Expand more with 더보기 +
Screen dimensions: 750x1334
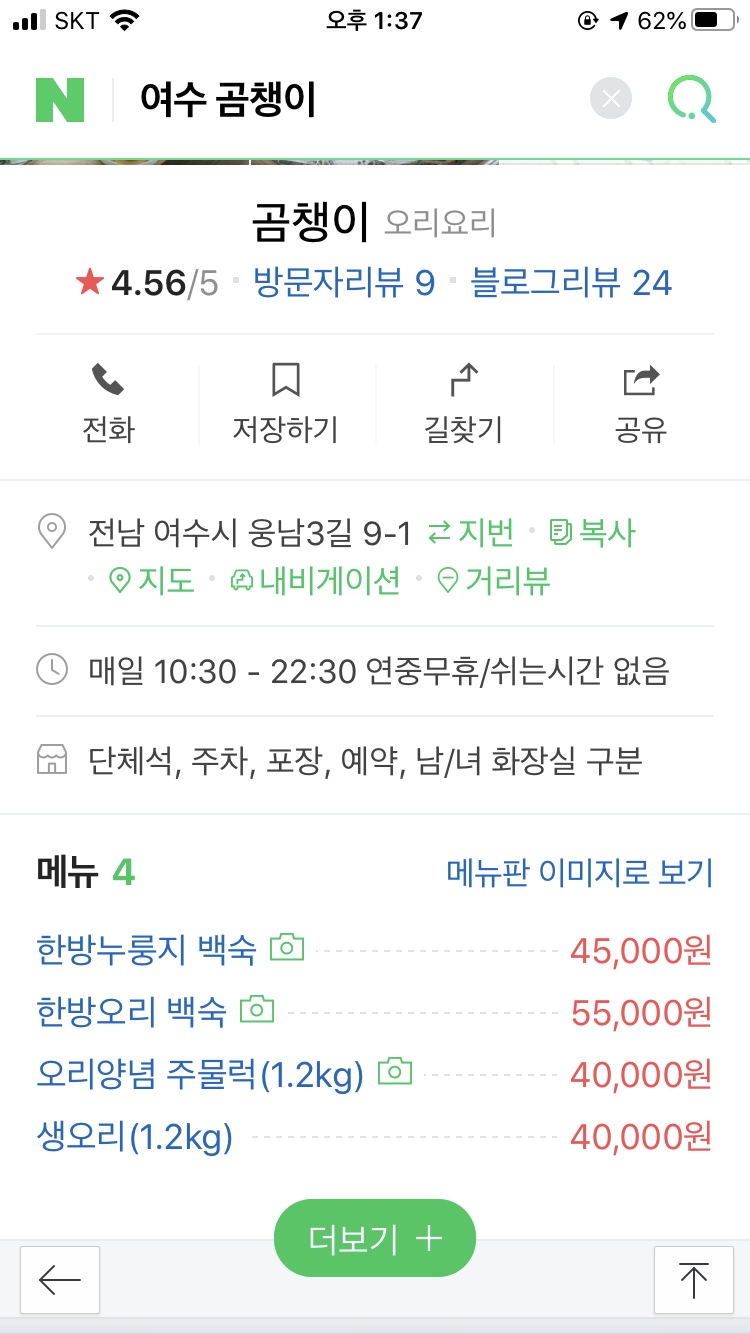point(375,1239)
